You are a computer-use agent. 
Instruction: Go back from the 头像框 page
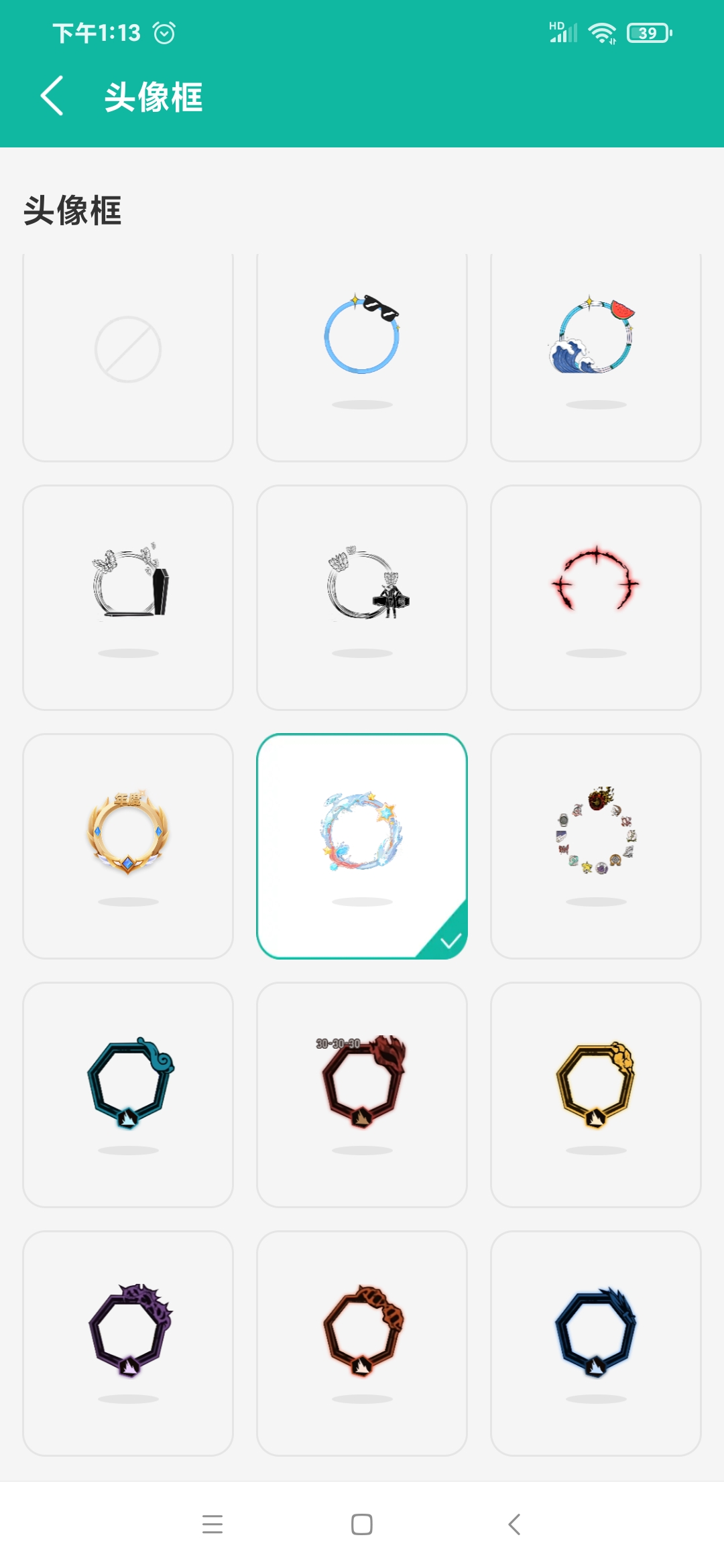(52, 96)
